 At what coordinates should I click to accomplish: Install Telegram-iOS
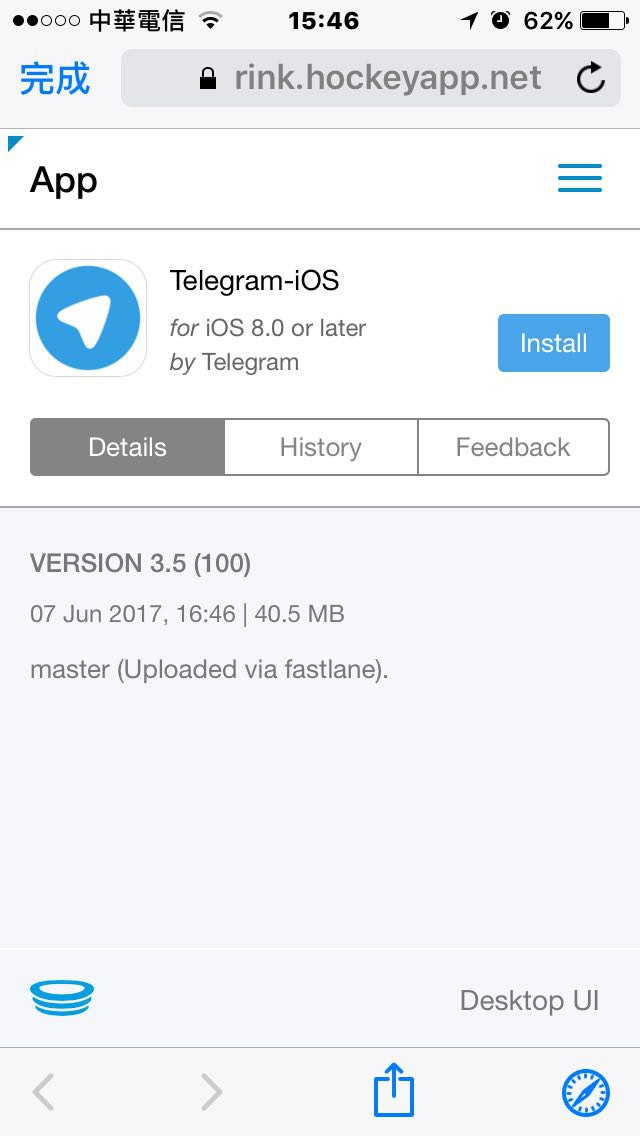coord(553,344)
